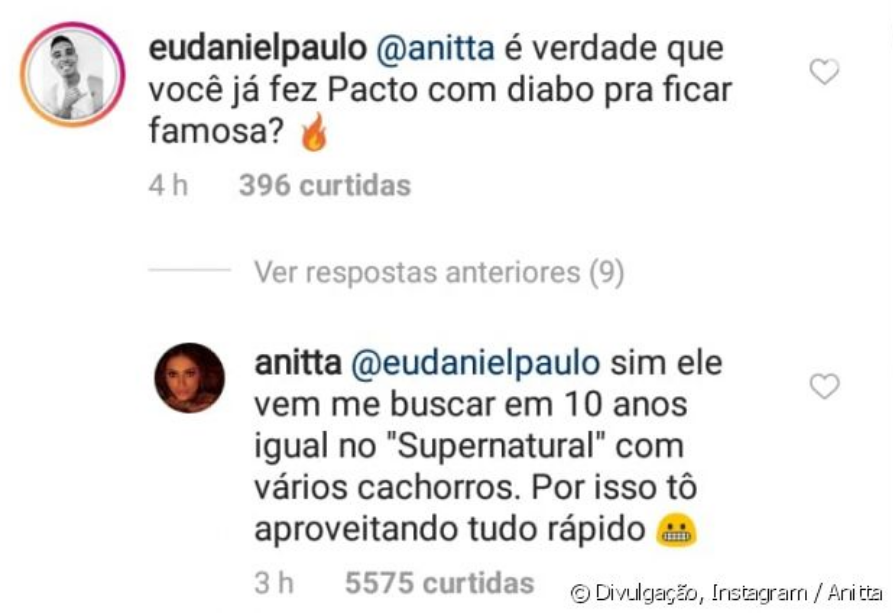The image size is (893, 613).
Task: Like anitta's reply comment
Action: click(824, 386)
